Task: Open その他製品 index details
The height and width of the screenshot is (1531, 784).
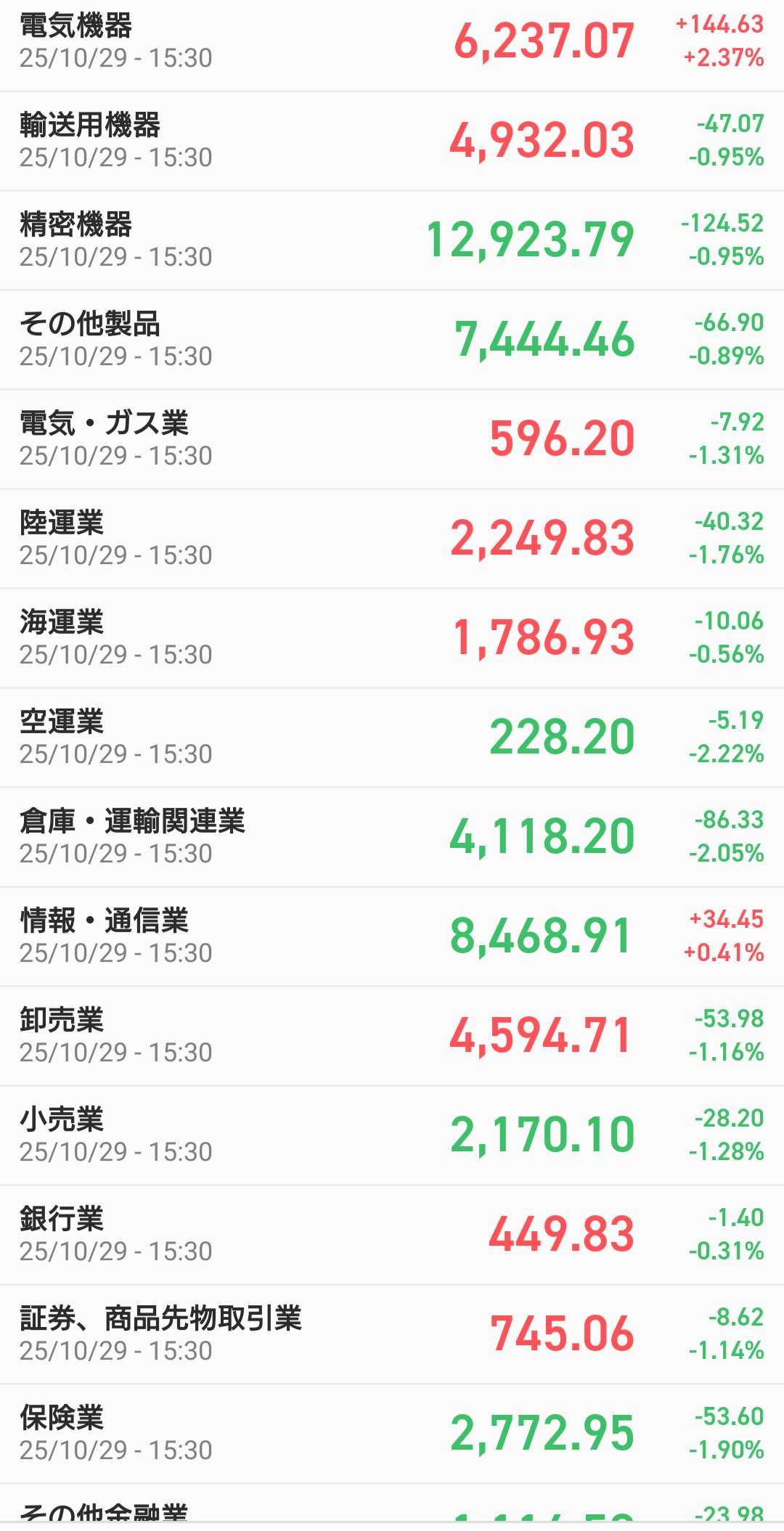Action: pos(392,340)
